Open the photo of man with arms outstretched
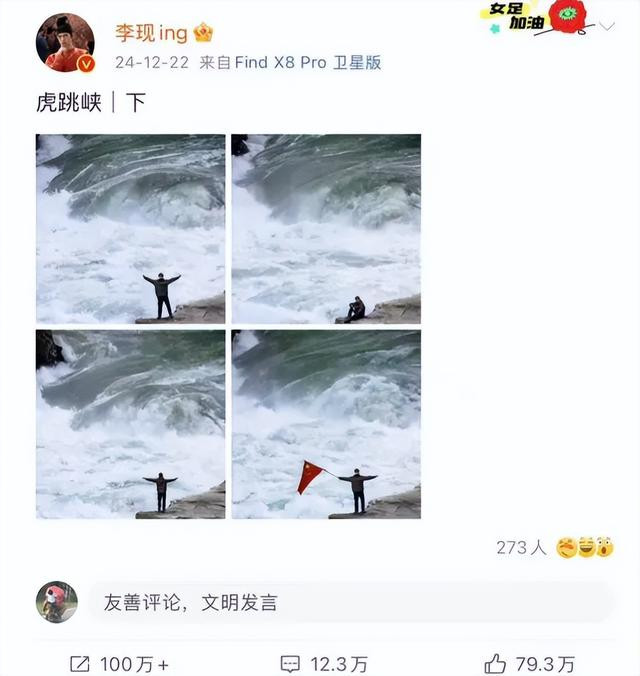Viewport: 640px width, 676px height. coord(131,228)
